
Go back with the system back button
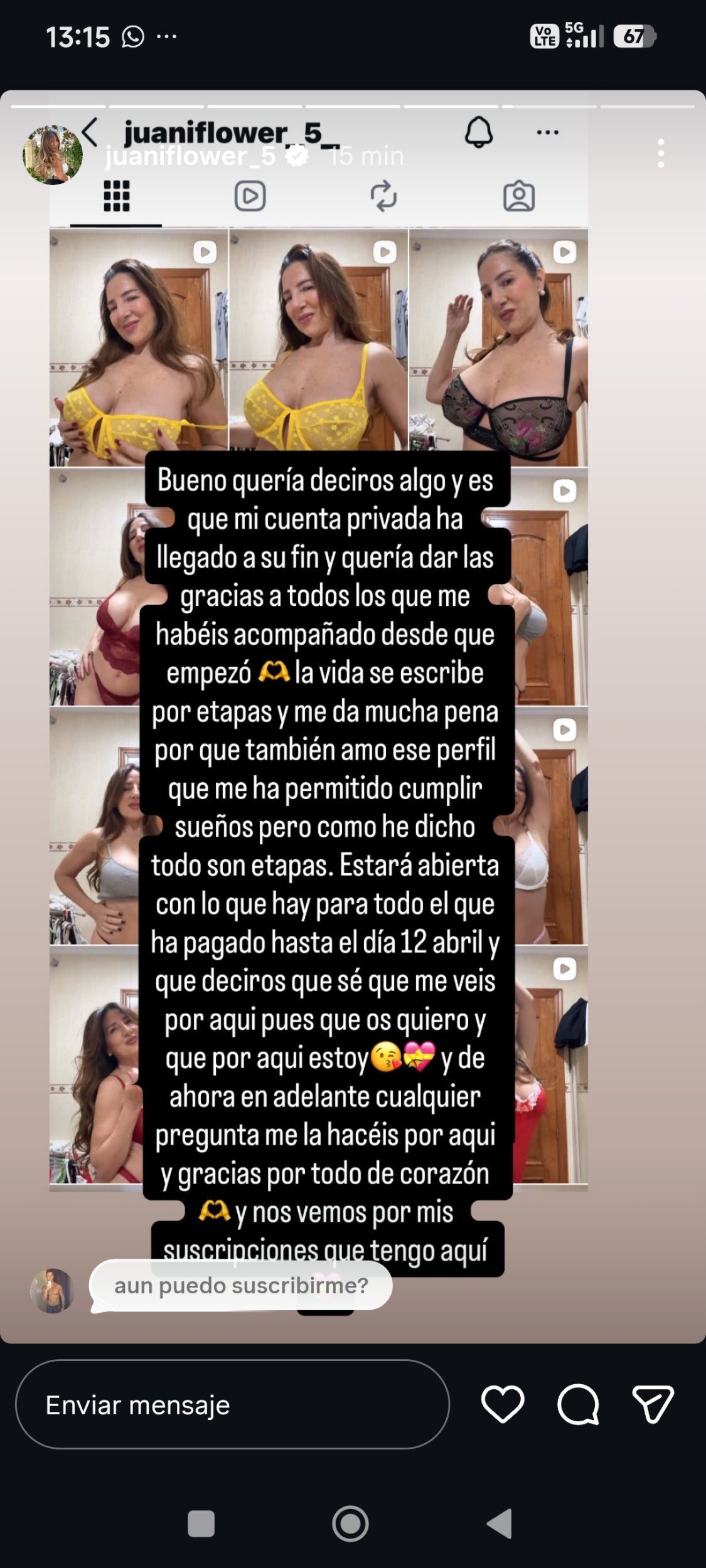click(500, 1523)
